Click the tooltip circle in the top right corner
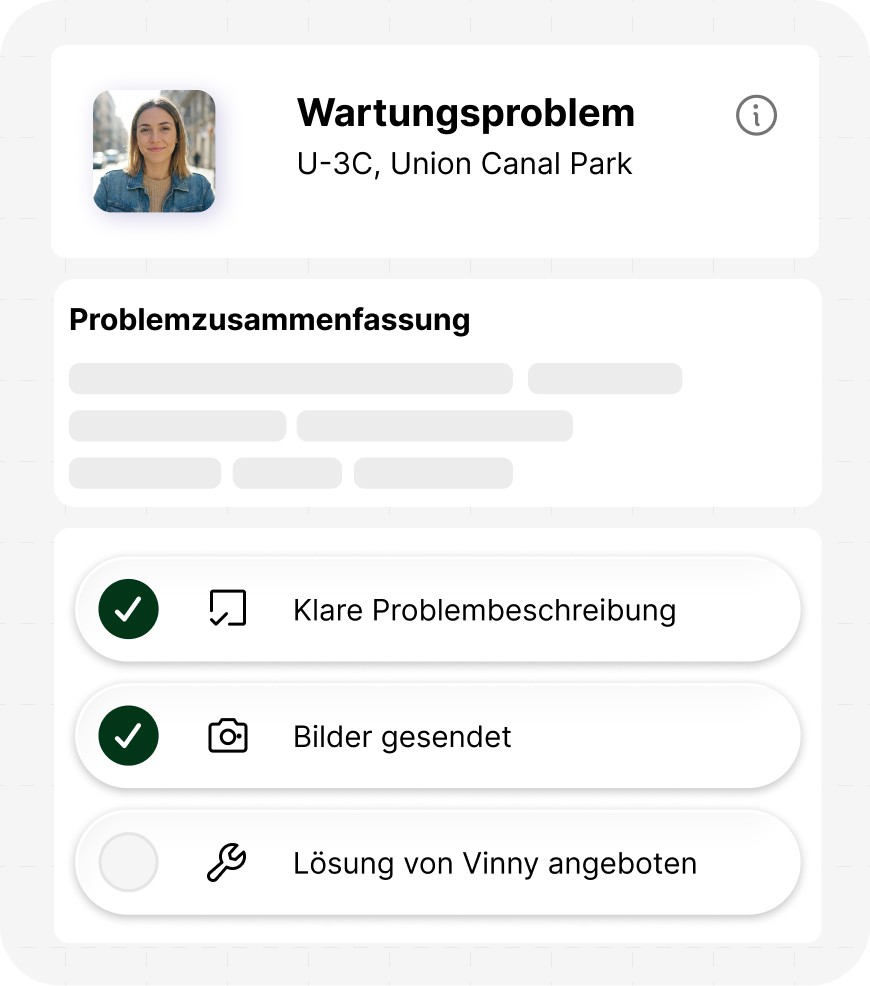Image resolution: width=870 pixels, height=986 pixels. [756, 115]
